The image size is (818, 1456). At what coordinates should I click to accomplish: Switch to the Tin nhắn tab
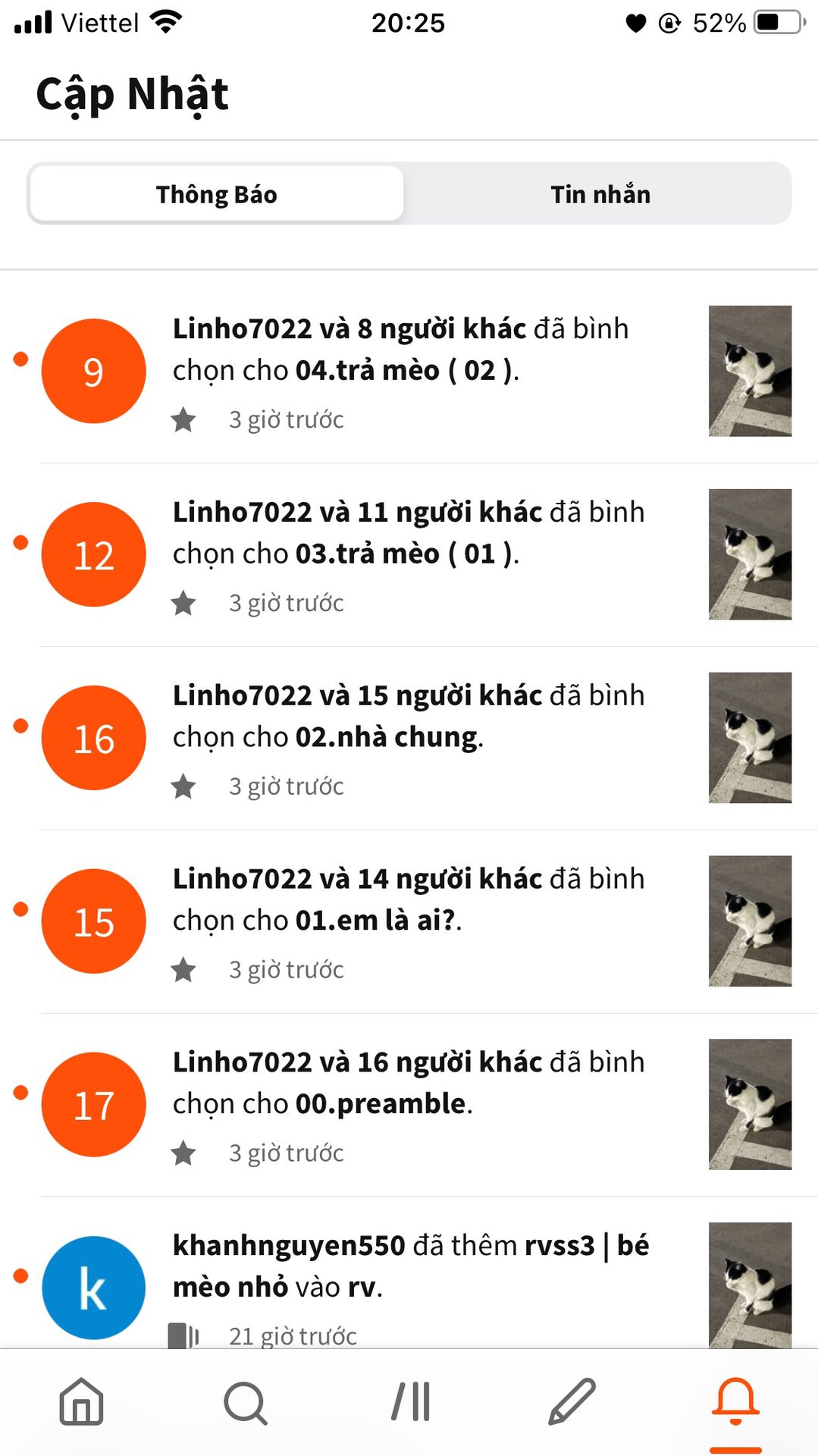[x=600, y=194]
